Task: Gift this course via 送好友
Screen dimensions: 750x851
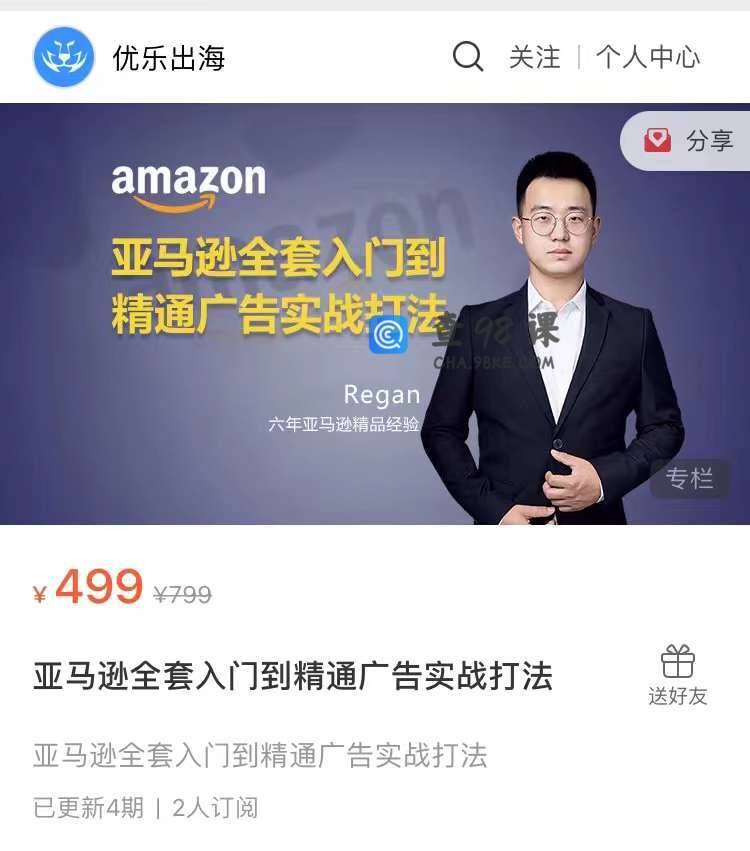Action: tap(677, 677)
